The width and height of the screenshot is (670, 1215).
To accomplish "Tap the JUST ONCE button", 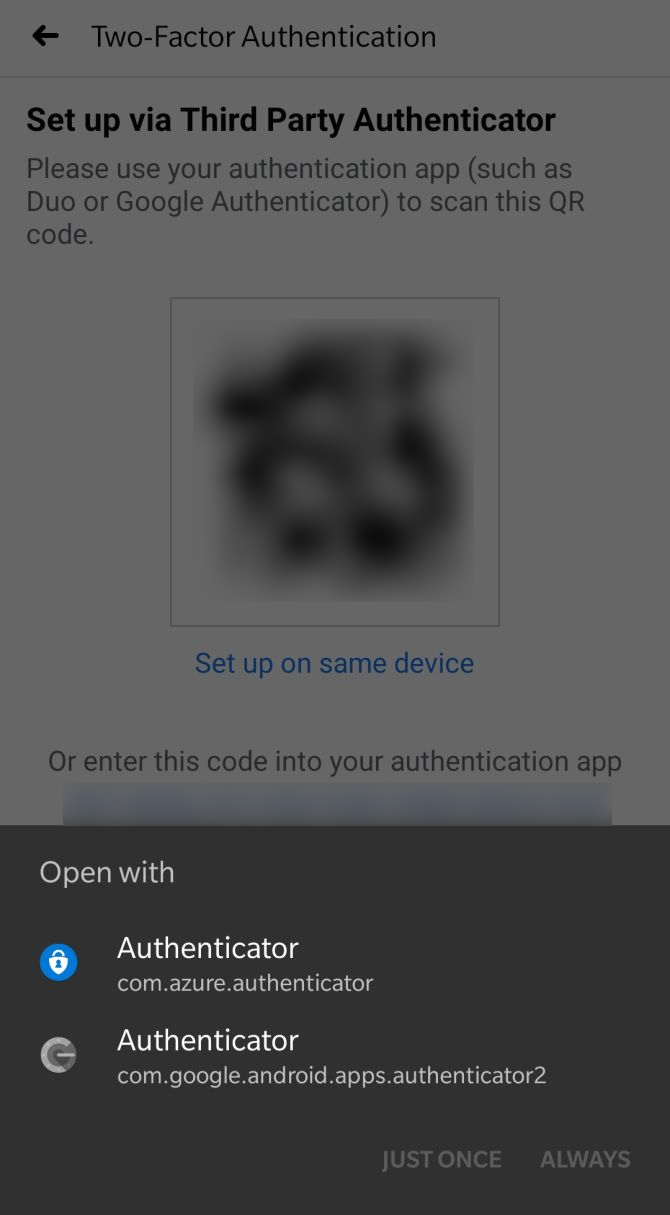I will (x=441, y=1159).
